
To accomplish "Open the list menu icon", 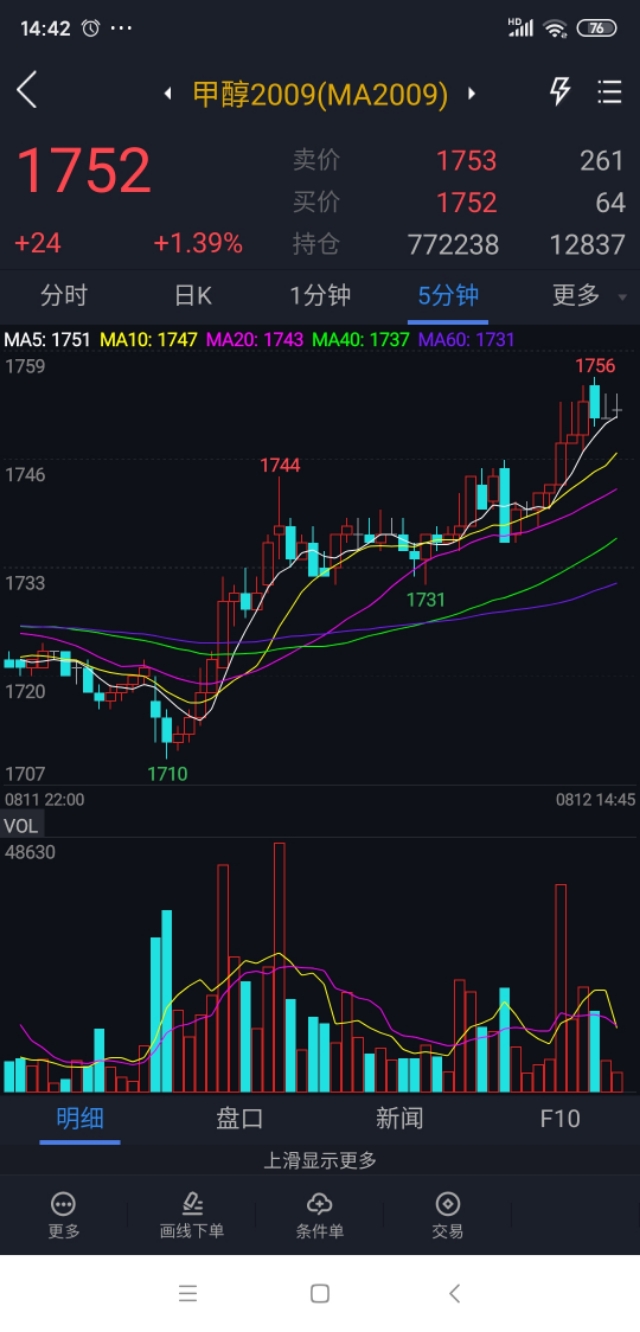I will point(609,92).
